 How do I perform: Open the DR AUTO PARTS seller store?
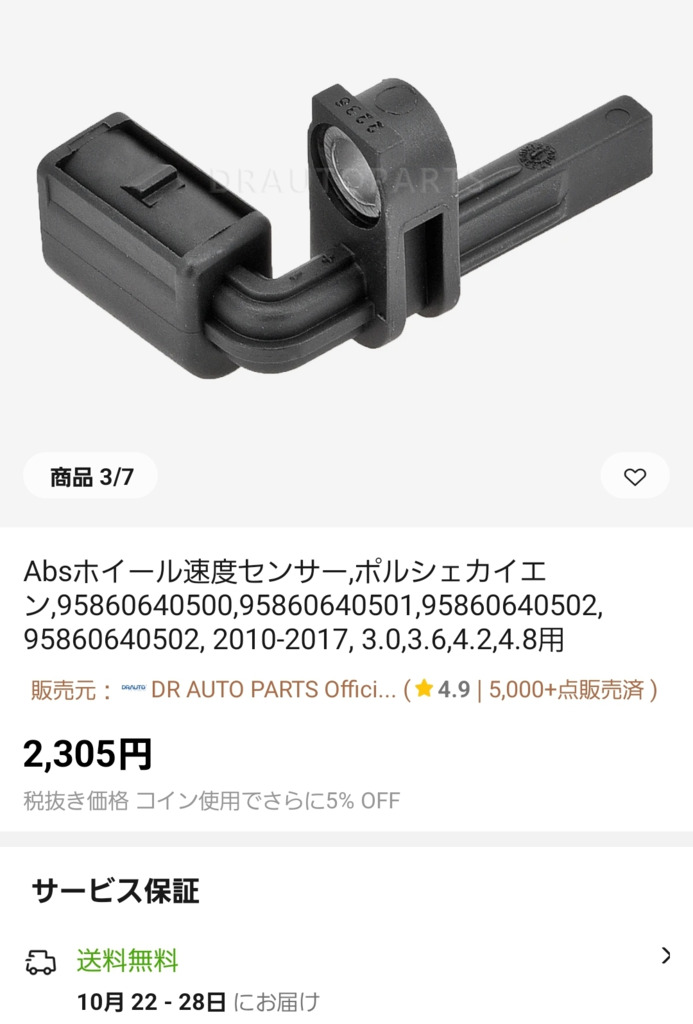(x=272, y=690)
